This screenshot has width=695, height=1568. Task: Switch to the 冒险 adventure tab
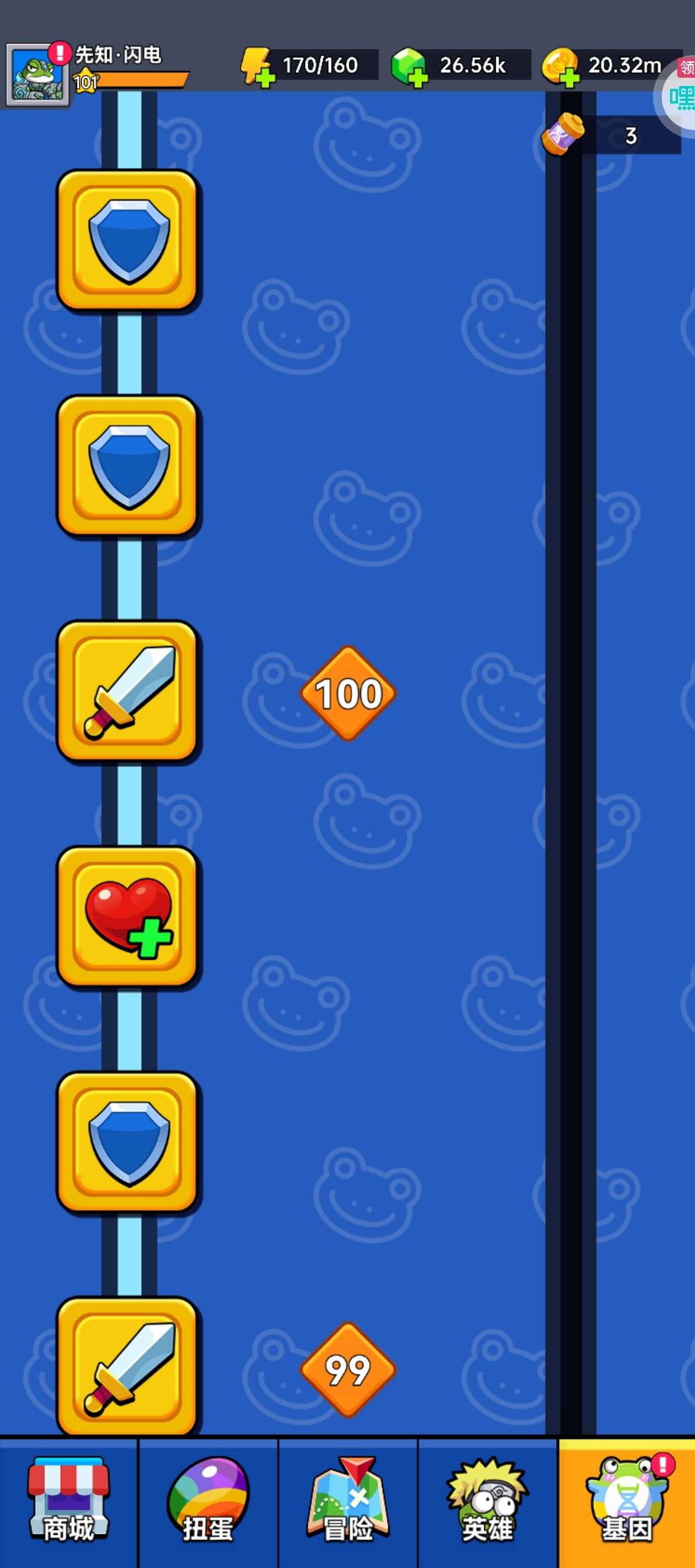[348, 1501]
